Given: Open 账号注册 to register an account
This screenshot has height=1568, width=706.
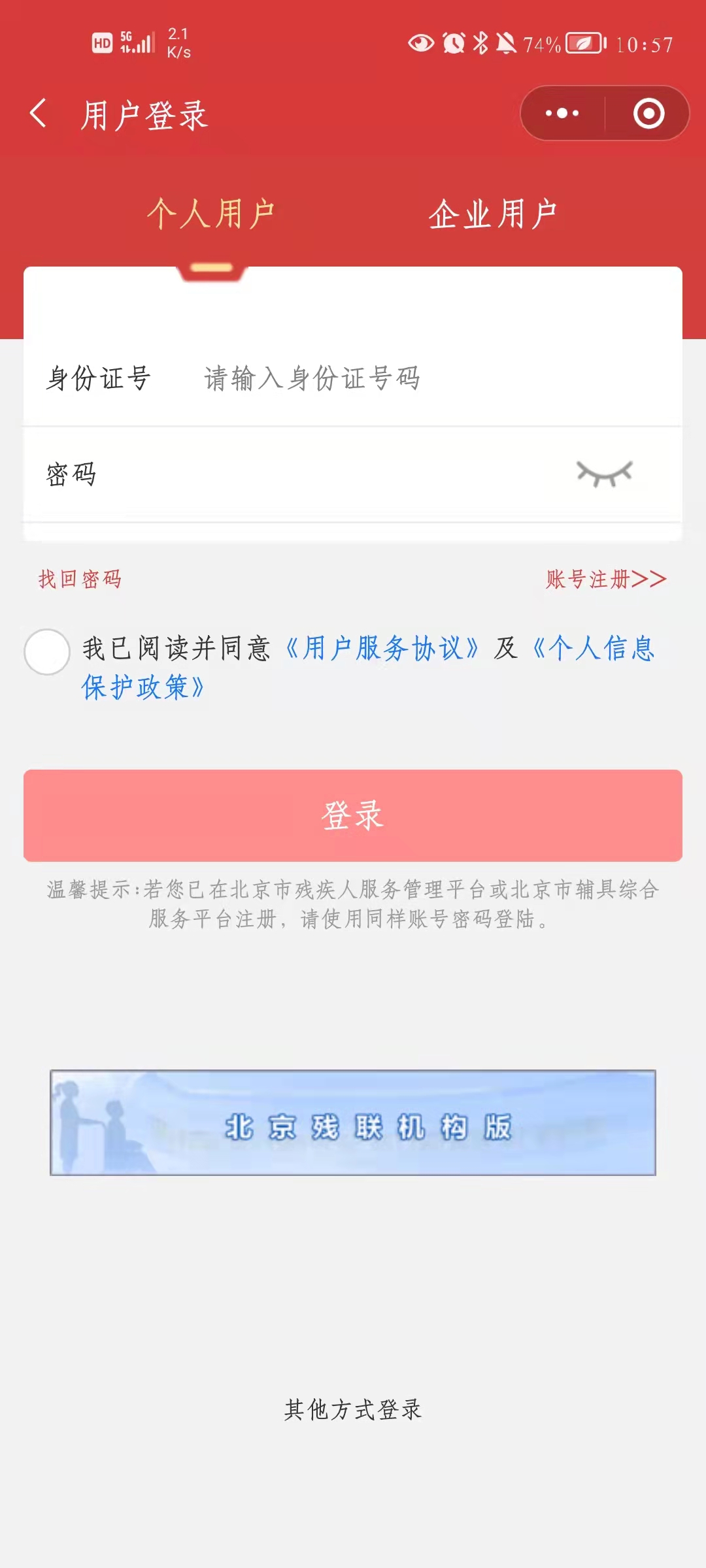Looking at the screenshot, I should (x=605, y=579).
